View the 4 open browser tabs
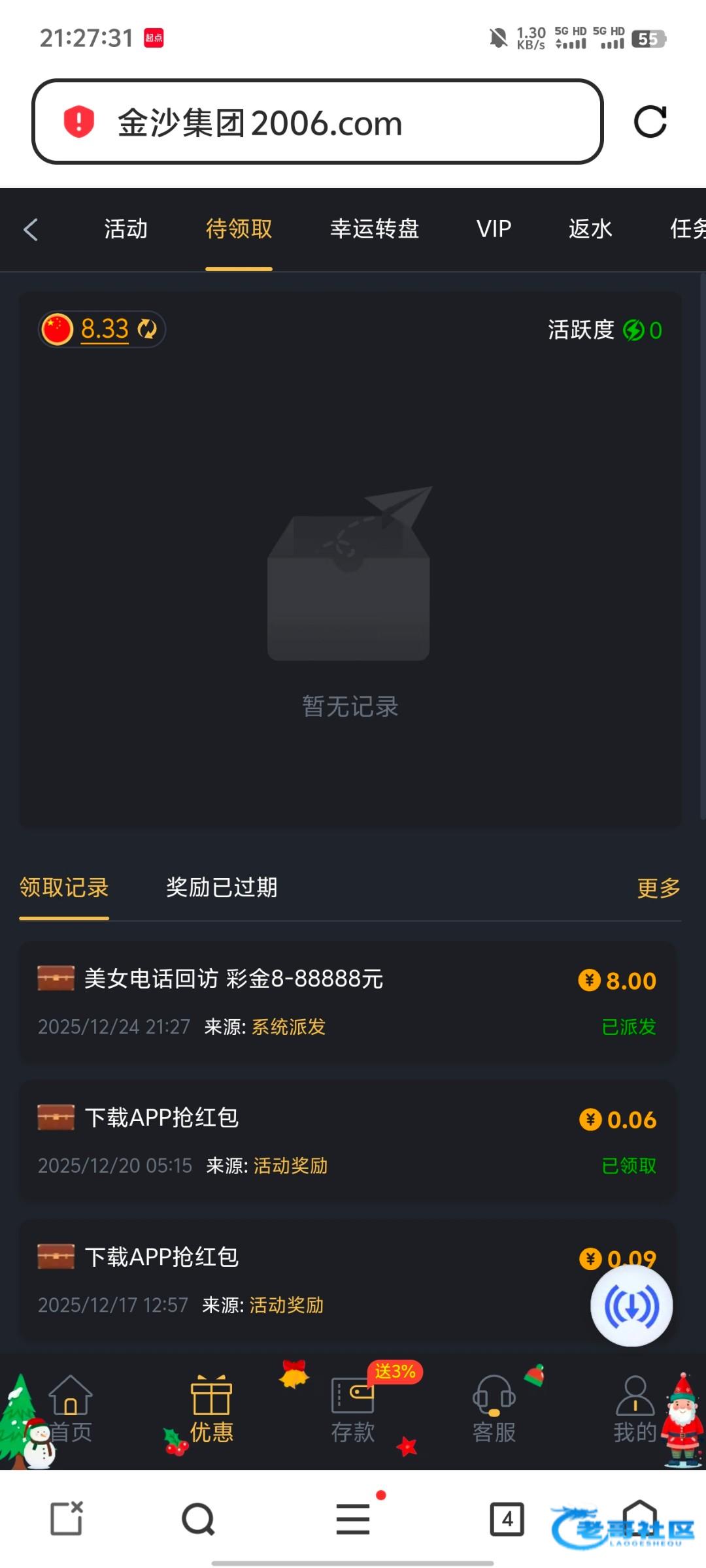The height and width of the screenshot is (1568, 706). [x=507, y=1518]
